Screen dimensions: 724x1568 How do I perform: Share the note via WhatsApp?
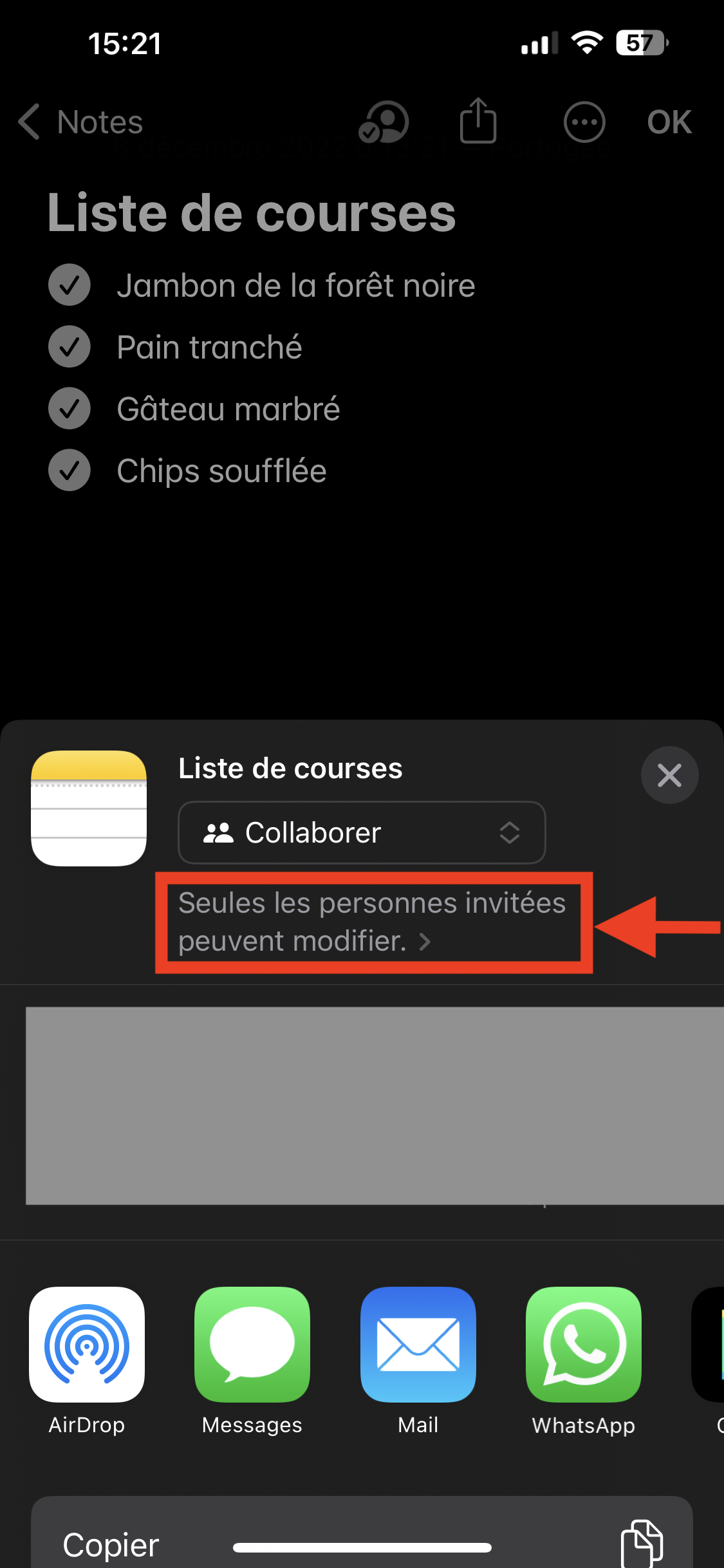[x=584, y=1360]
